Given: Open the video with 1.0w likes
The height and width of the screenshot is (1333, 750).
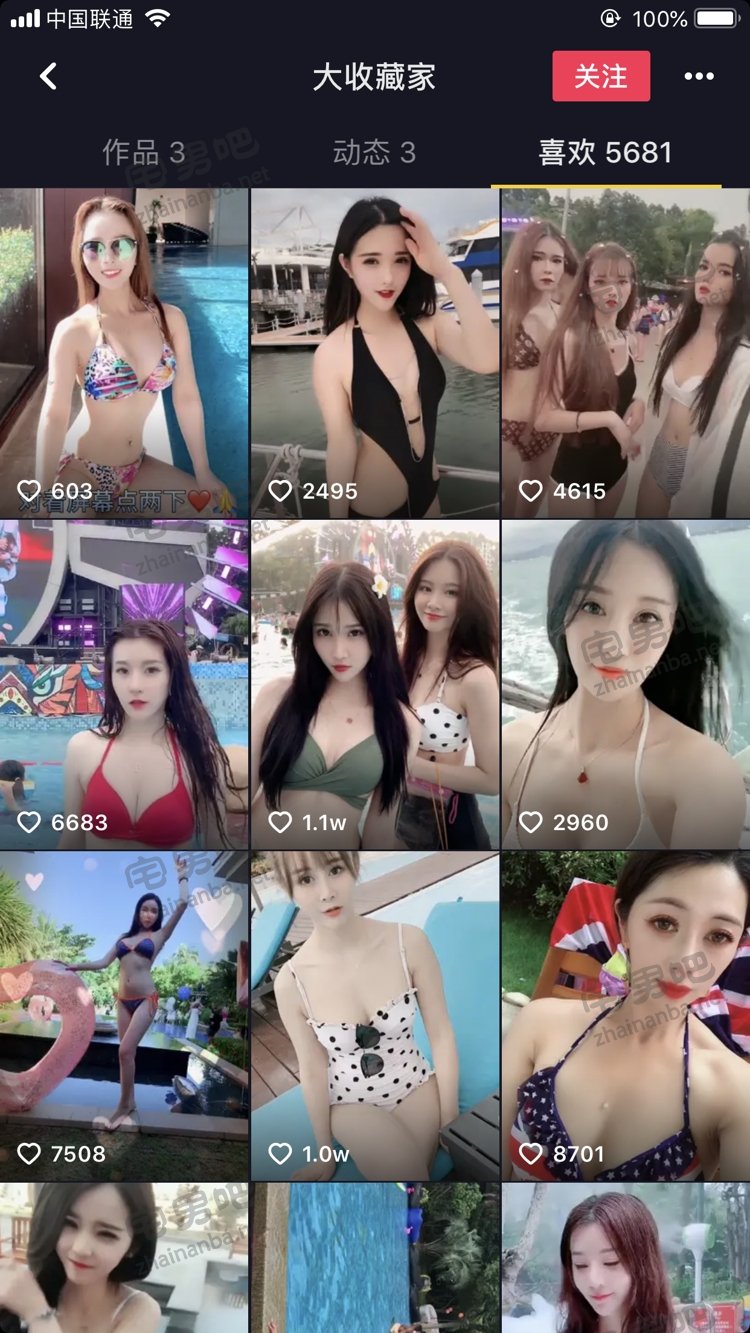Looking at the screenshot, I should [x=375, y=1016].
